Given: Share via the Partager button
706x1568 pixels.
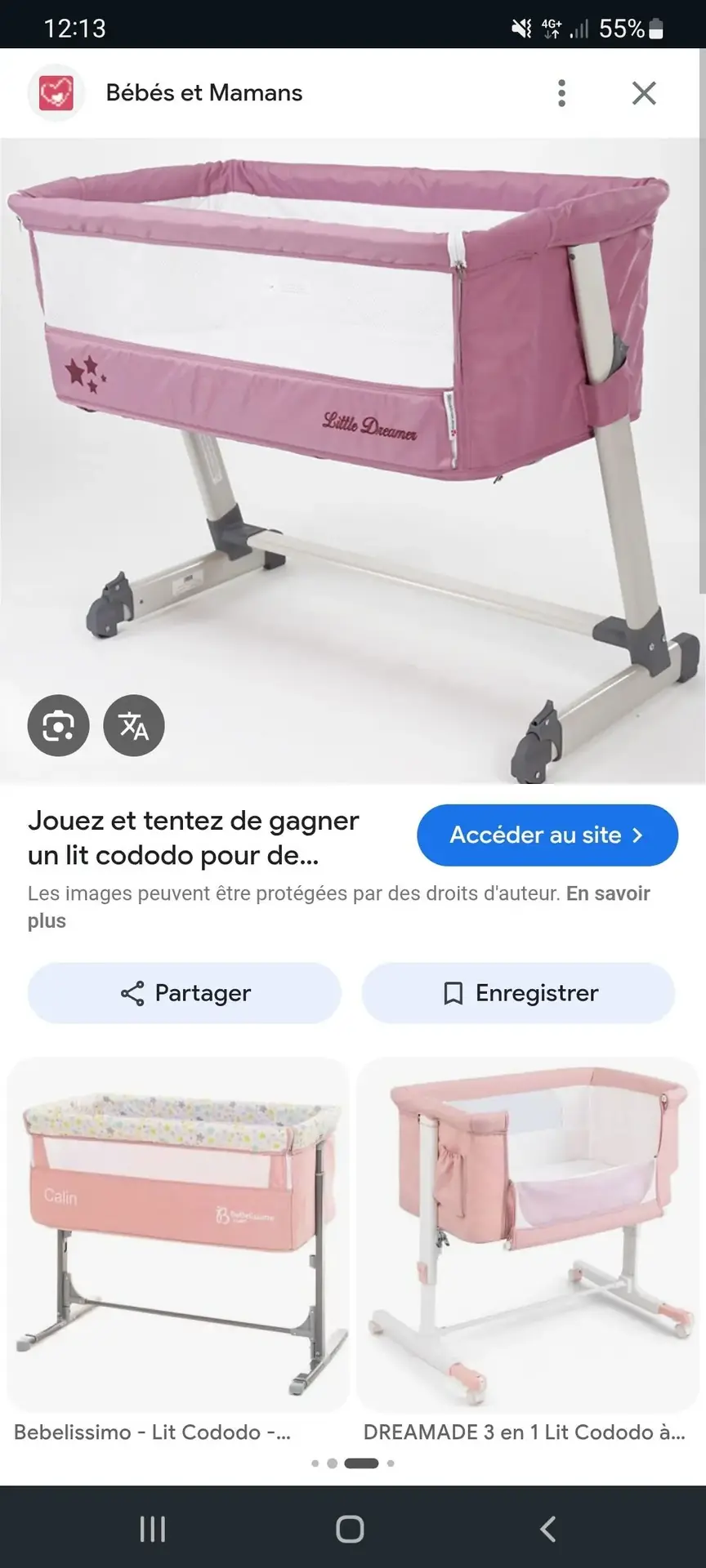Looking at the screenshot, I should [x=185, y=993].
